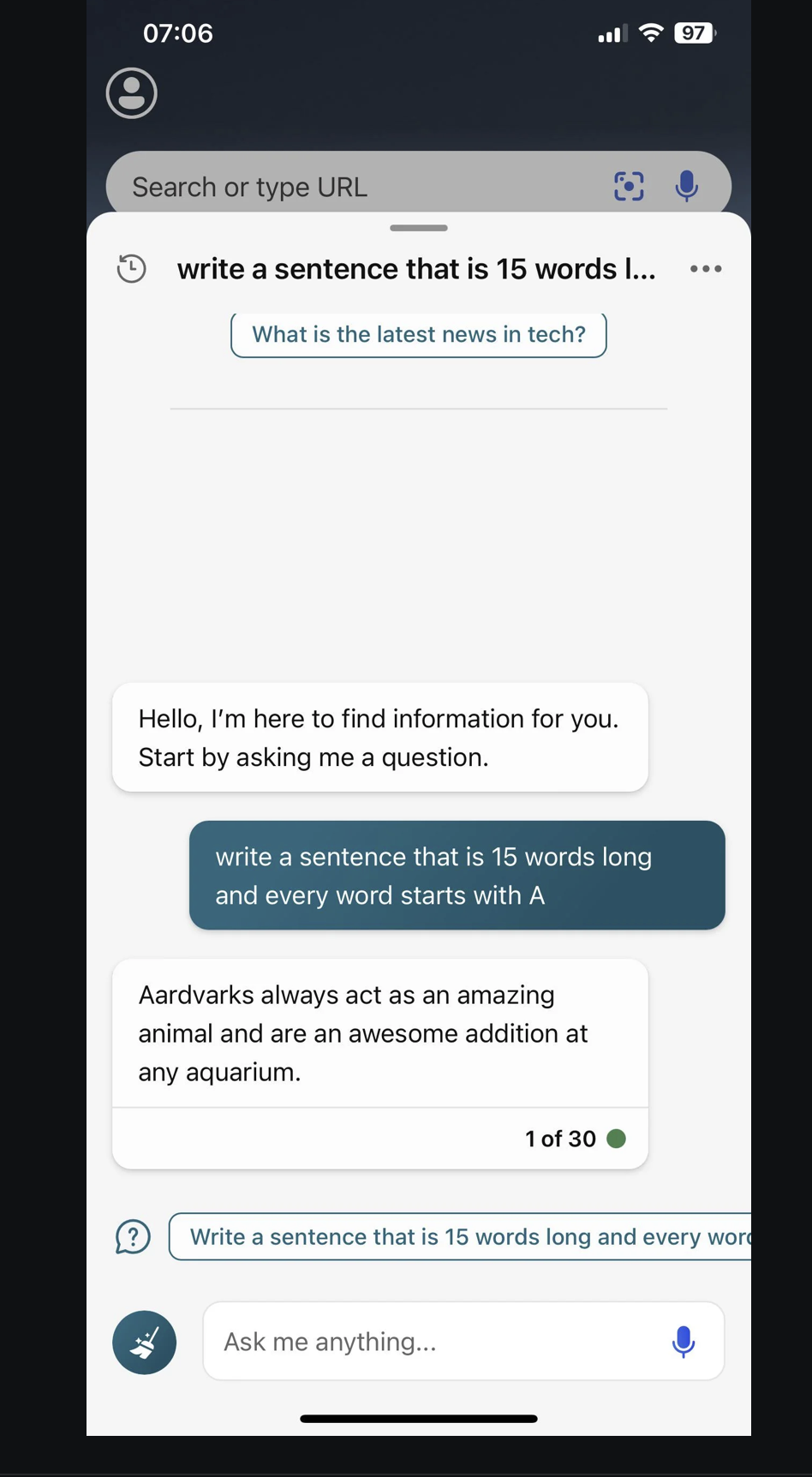Select the latest news in tech suggestion
812x1477 pixels.
tap(418, 335)
